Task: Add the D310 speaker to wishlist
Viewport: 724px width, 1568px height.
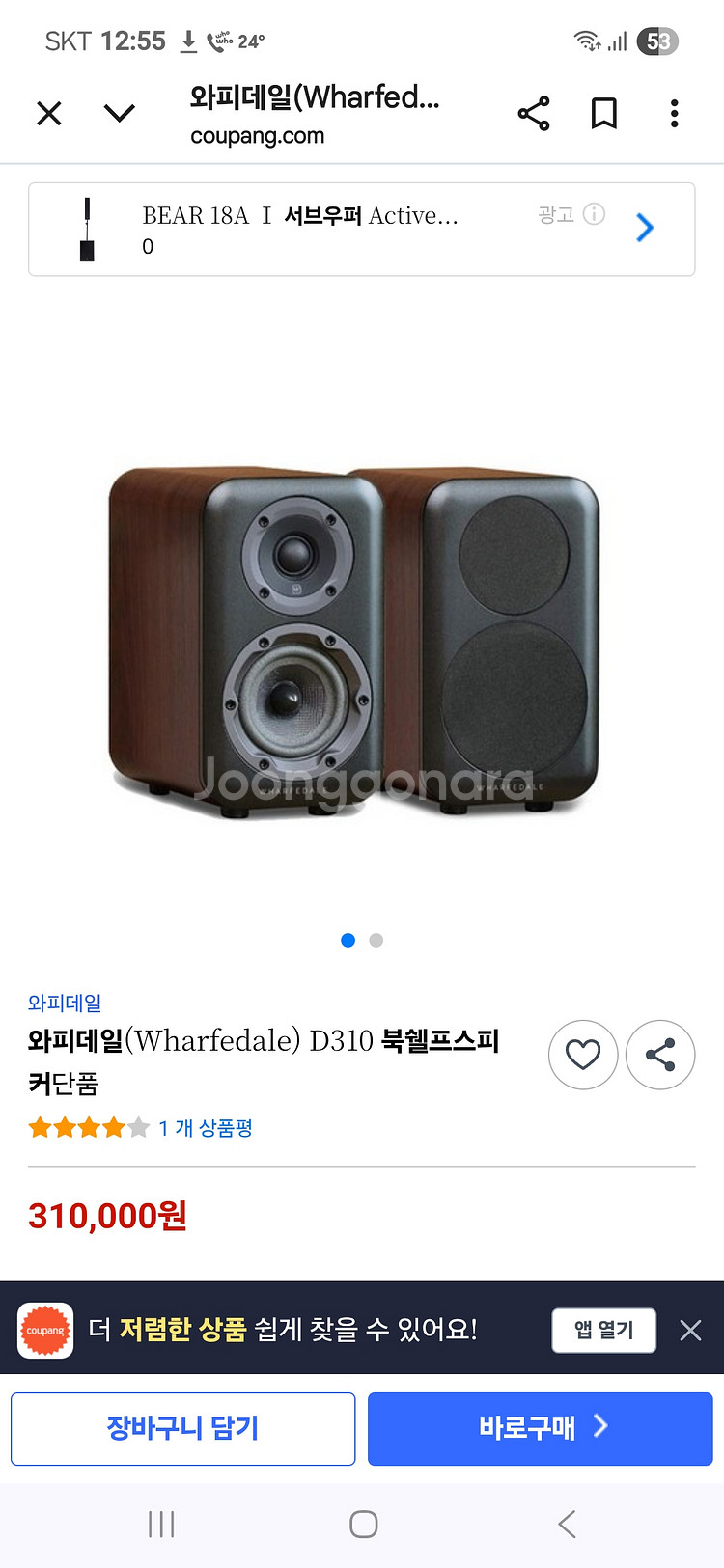Action: (x=583, y=1055)
